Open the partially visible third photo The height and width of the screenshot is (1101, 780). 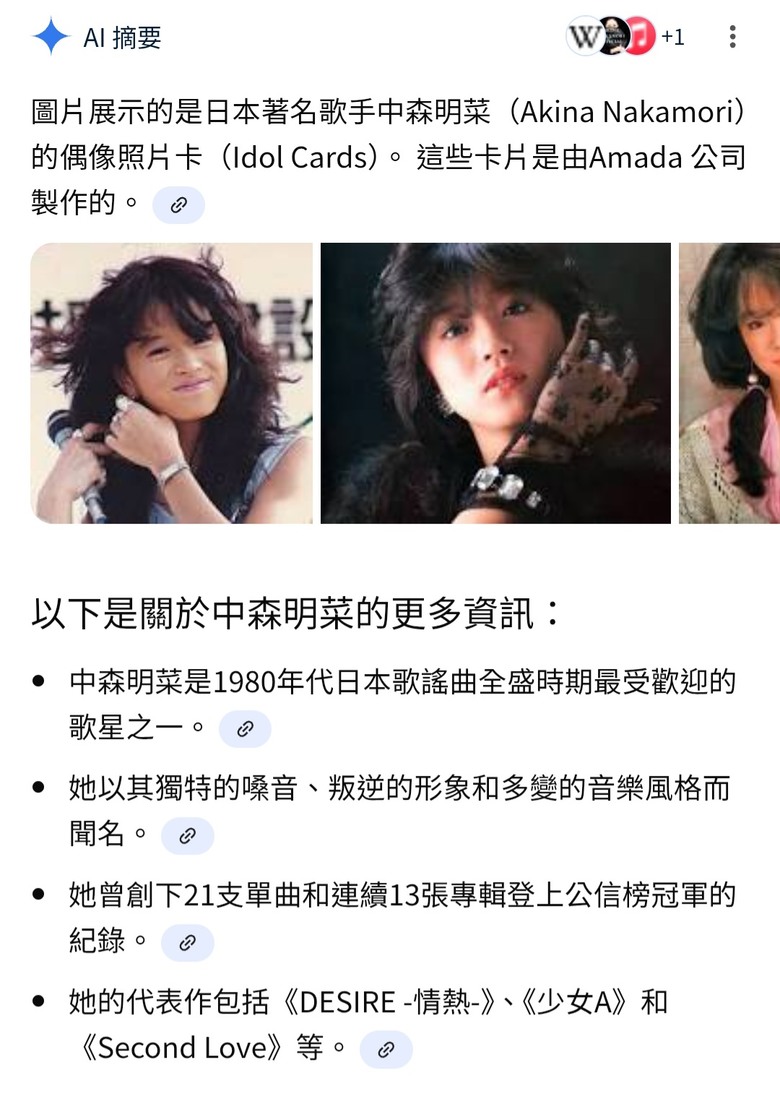coord(729,383)
